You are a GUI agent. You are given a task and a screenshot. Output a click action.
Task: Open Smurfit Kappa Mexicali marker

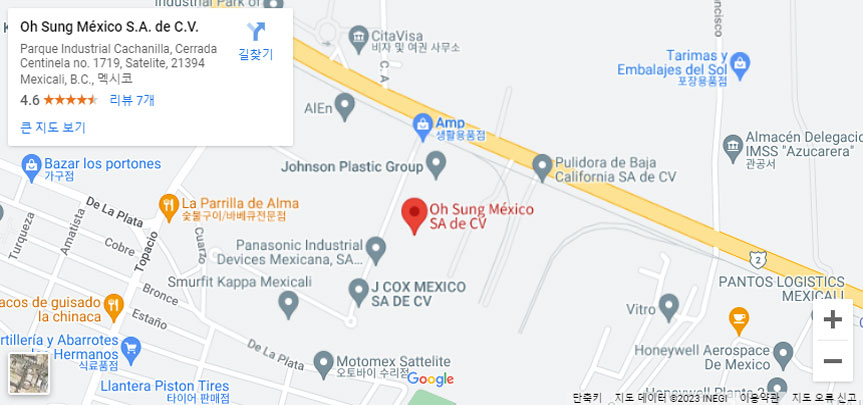(x=289, y=302)
